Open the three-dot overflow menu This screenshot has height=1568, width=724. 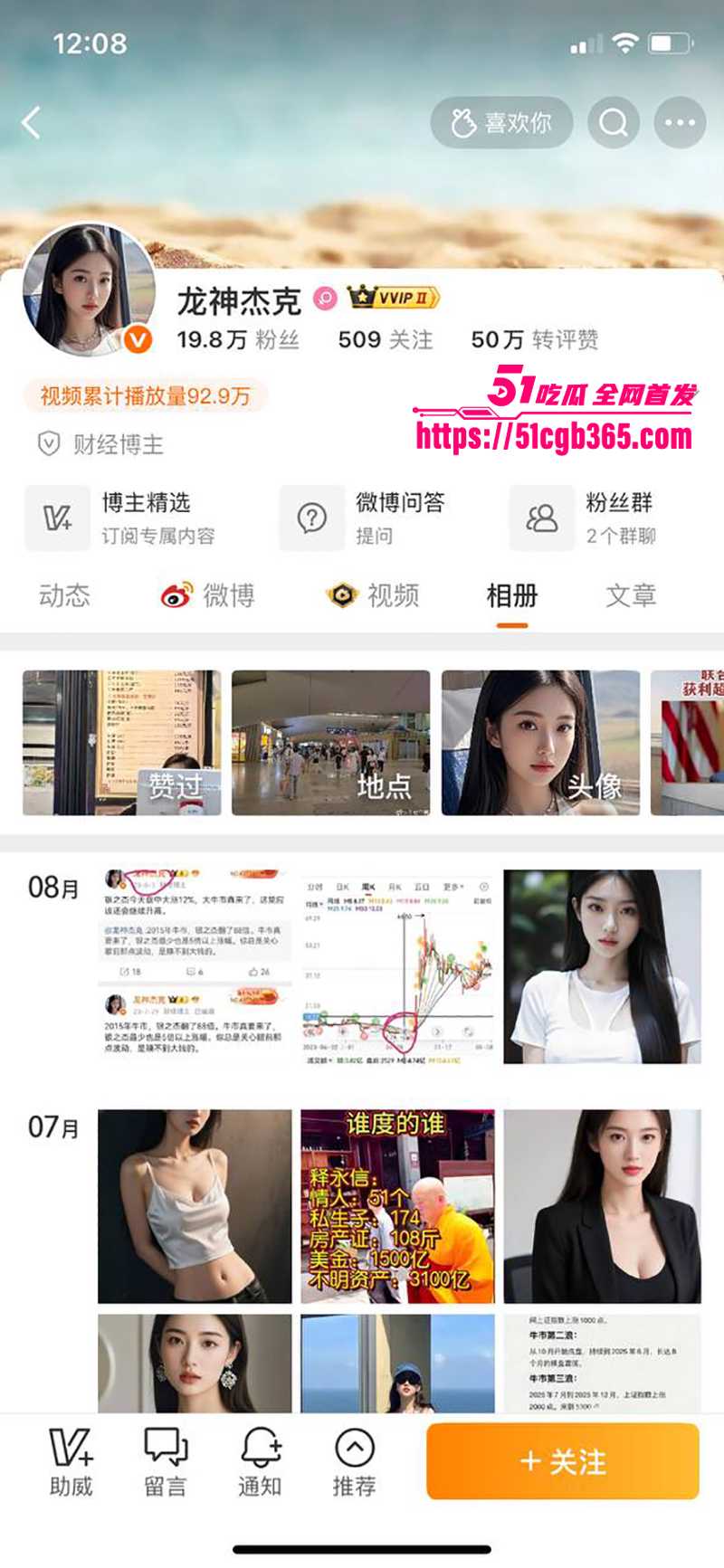[680, 122]
